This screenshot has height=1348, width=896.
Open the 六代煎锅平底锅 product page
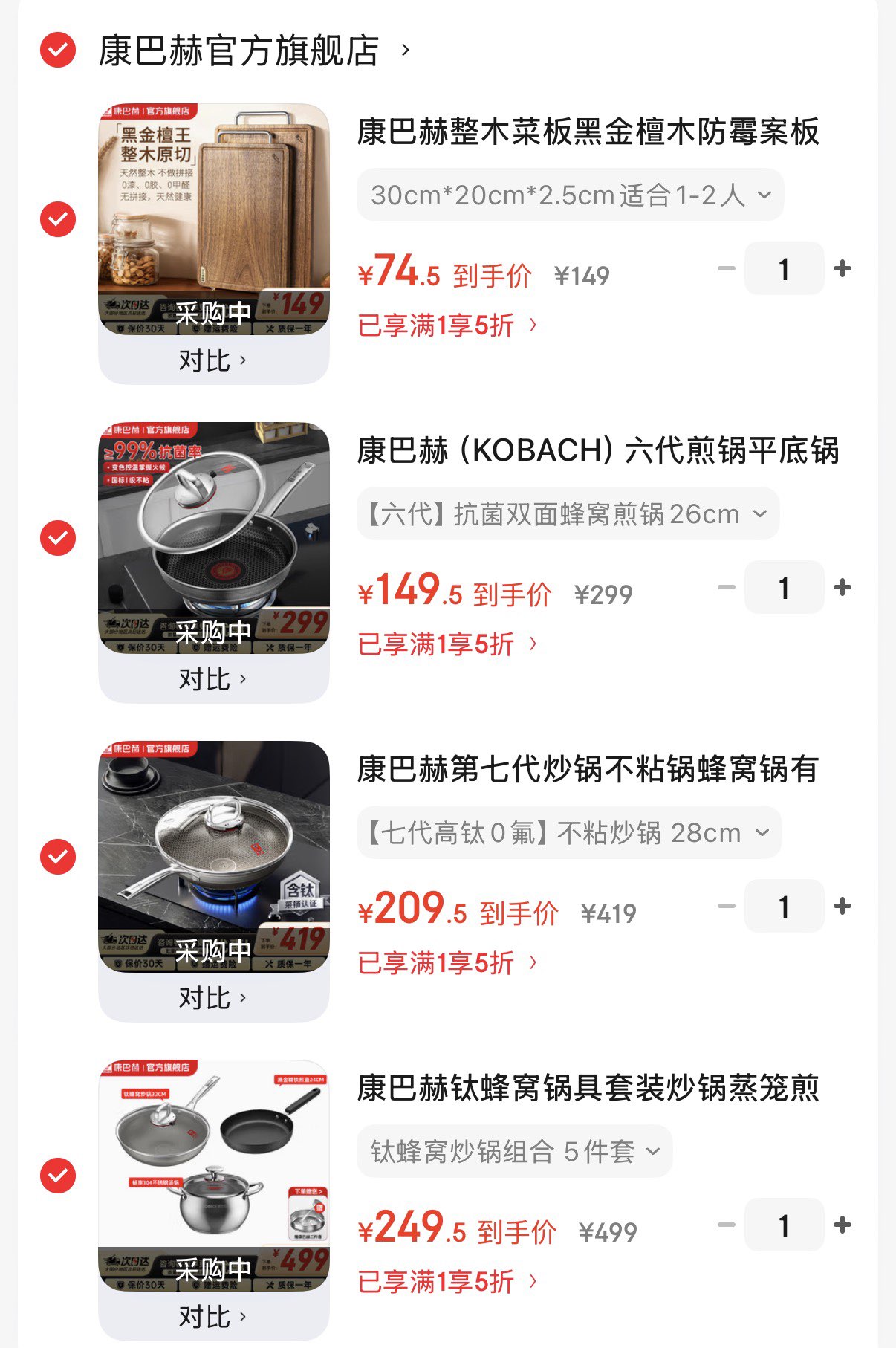click(x=597, y=450)
